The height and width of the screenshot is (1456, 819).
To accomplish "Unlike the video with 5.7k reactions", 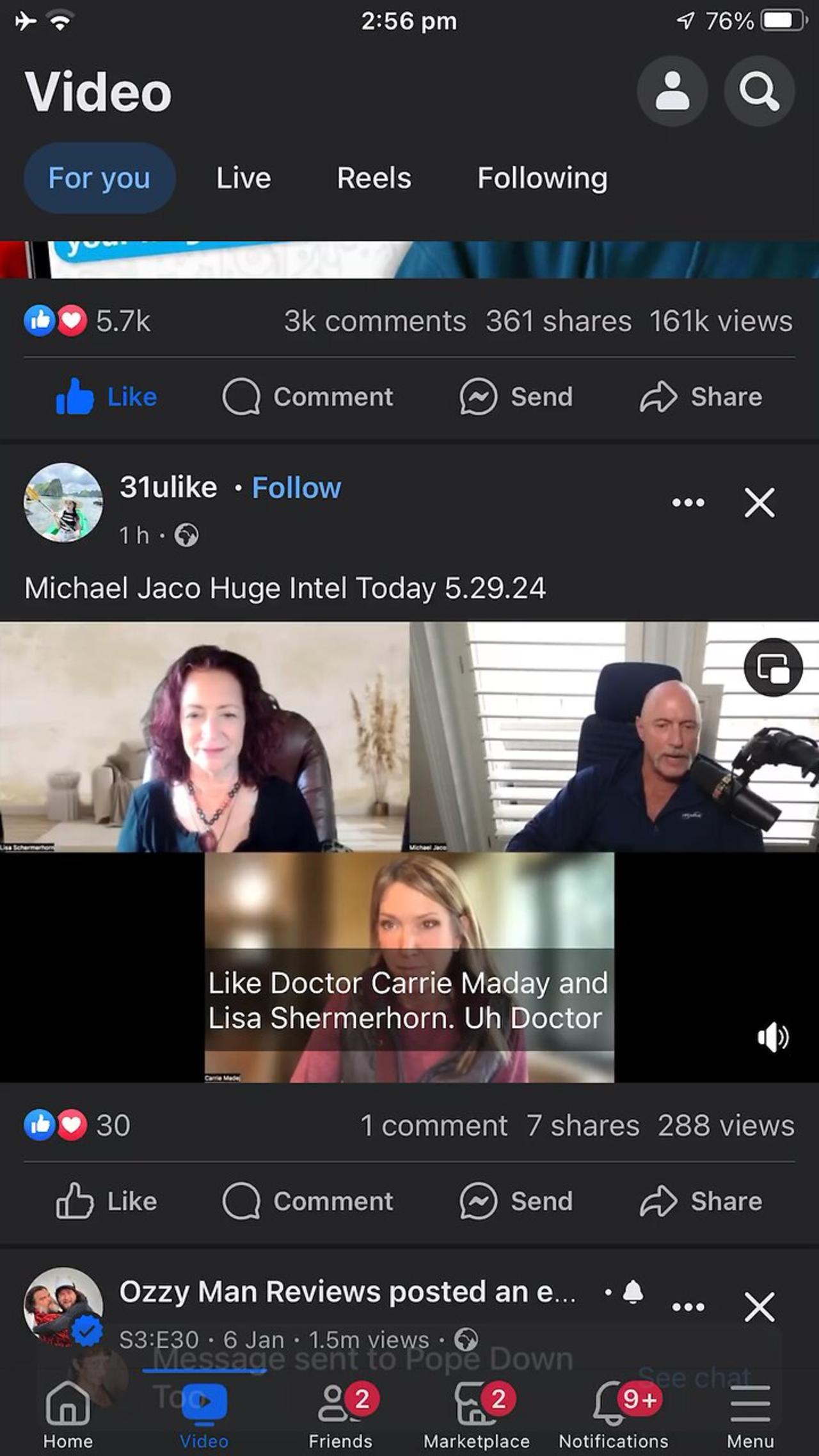I will tap(106, 397).
